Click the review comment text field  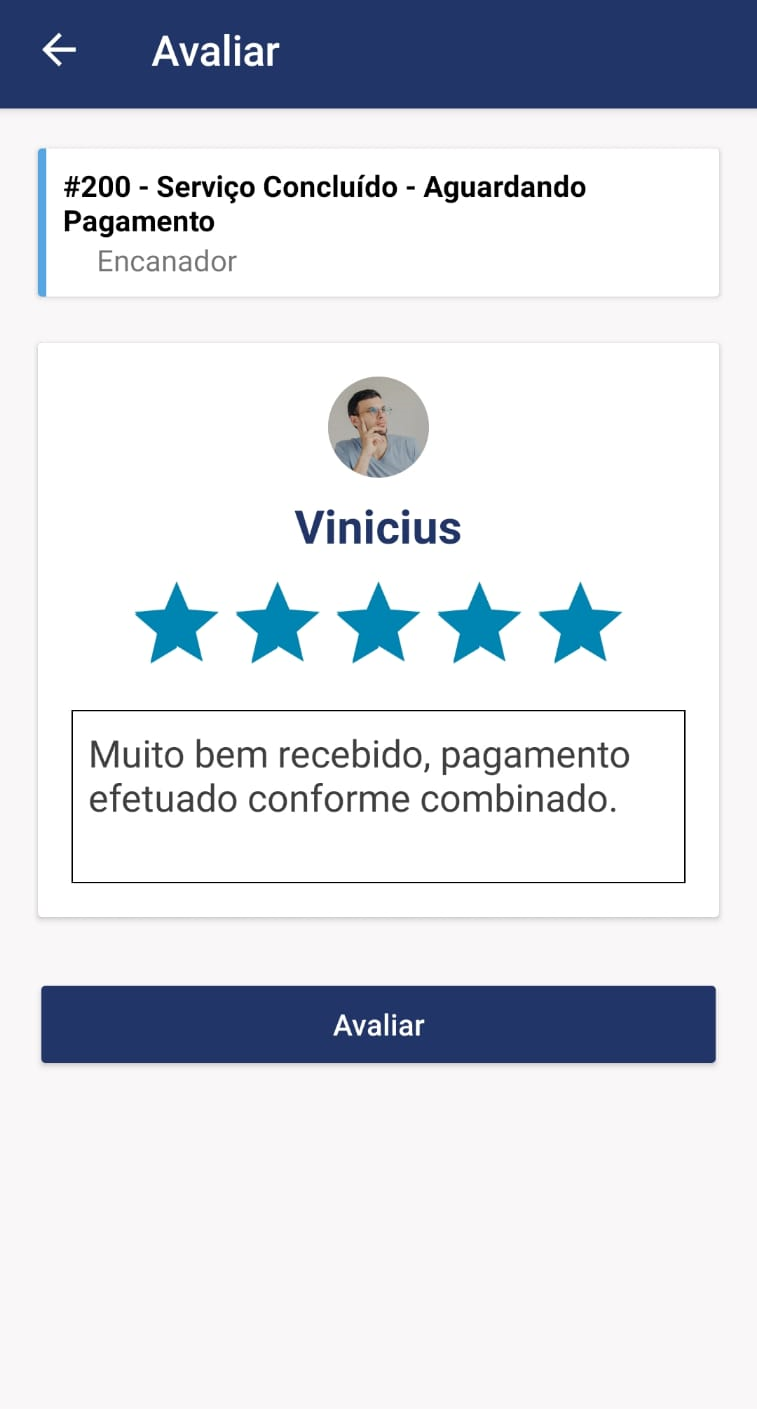(378, 795)
